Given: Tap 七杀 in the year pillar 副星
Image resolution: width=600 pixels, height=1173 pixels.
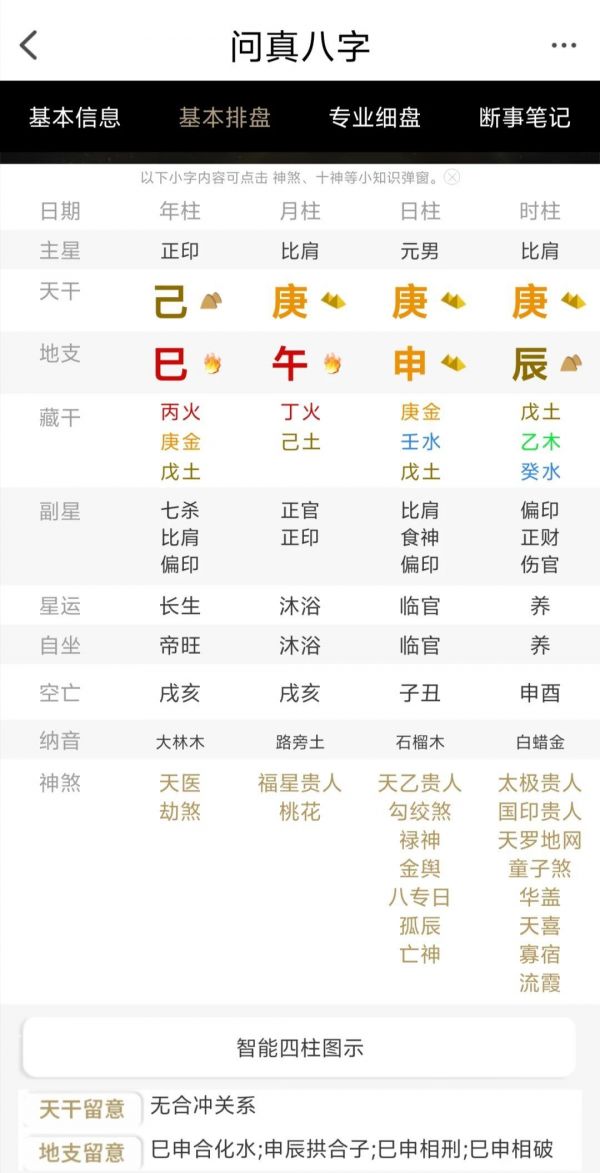Looking at the screenshot, I should pos(180,511).
